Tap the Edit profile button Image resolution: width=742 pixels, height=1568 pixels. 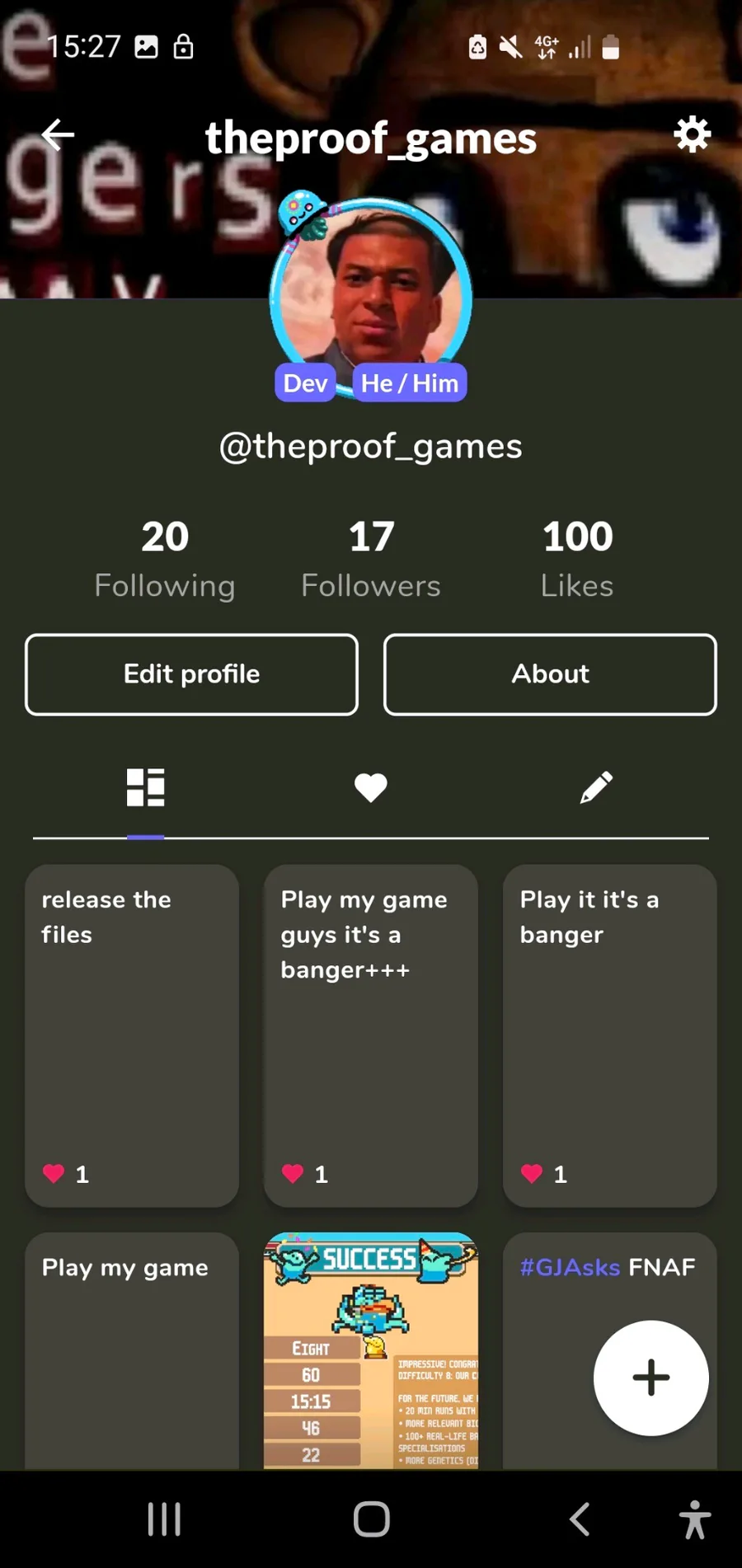point(191,674)
